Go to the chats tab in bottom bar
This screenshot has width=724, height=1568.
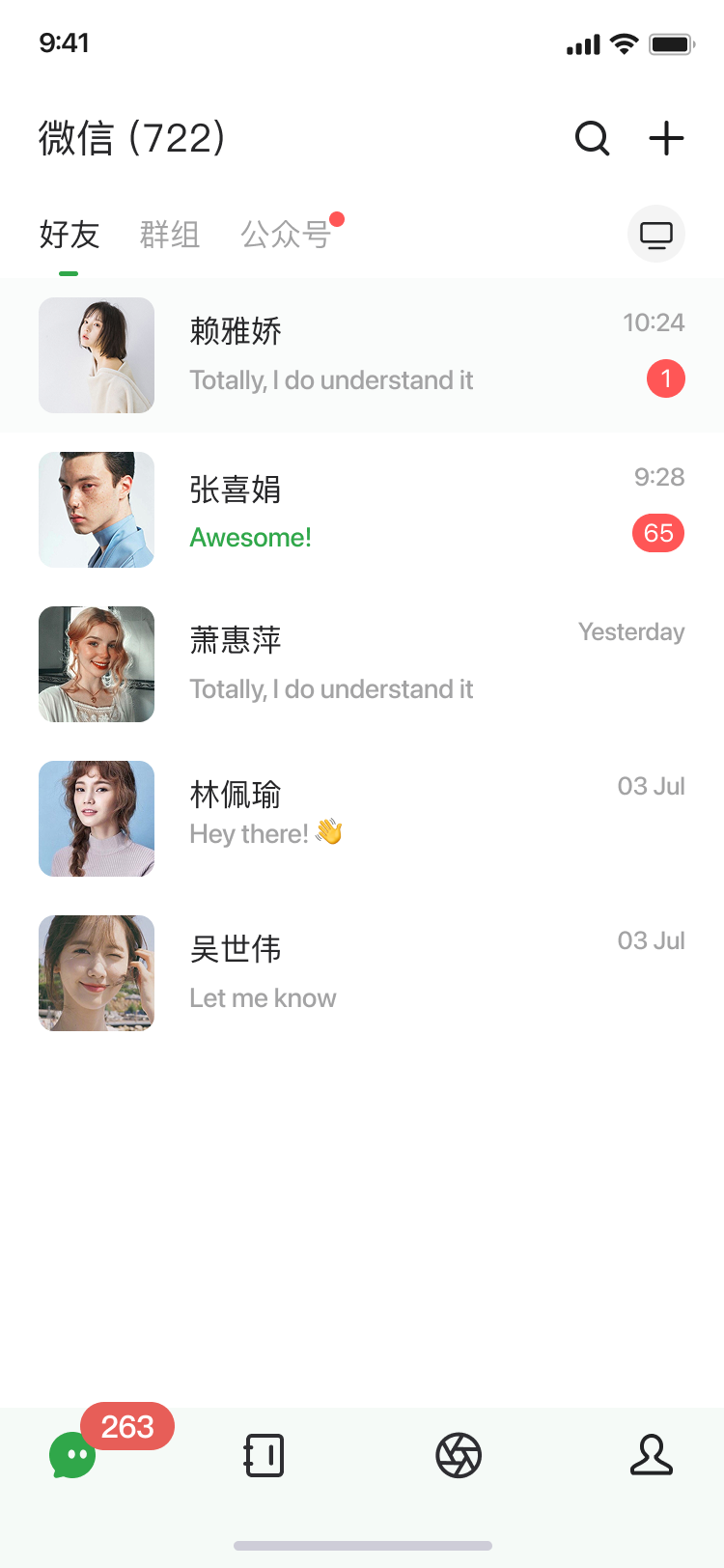tap(73, 1455)
